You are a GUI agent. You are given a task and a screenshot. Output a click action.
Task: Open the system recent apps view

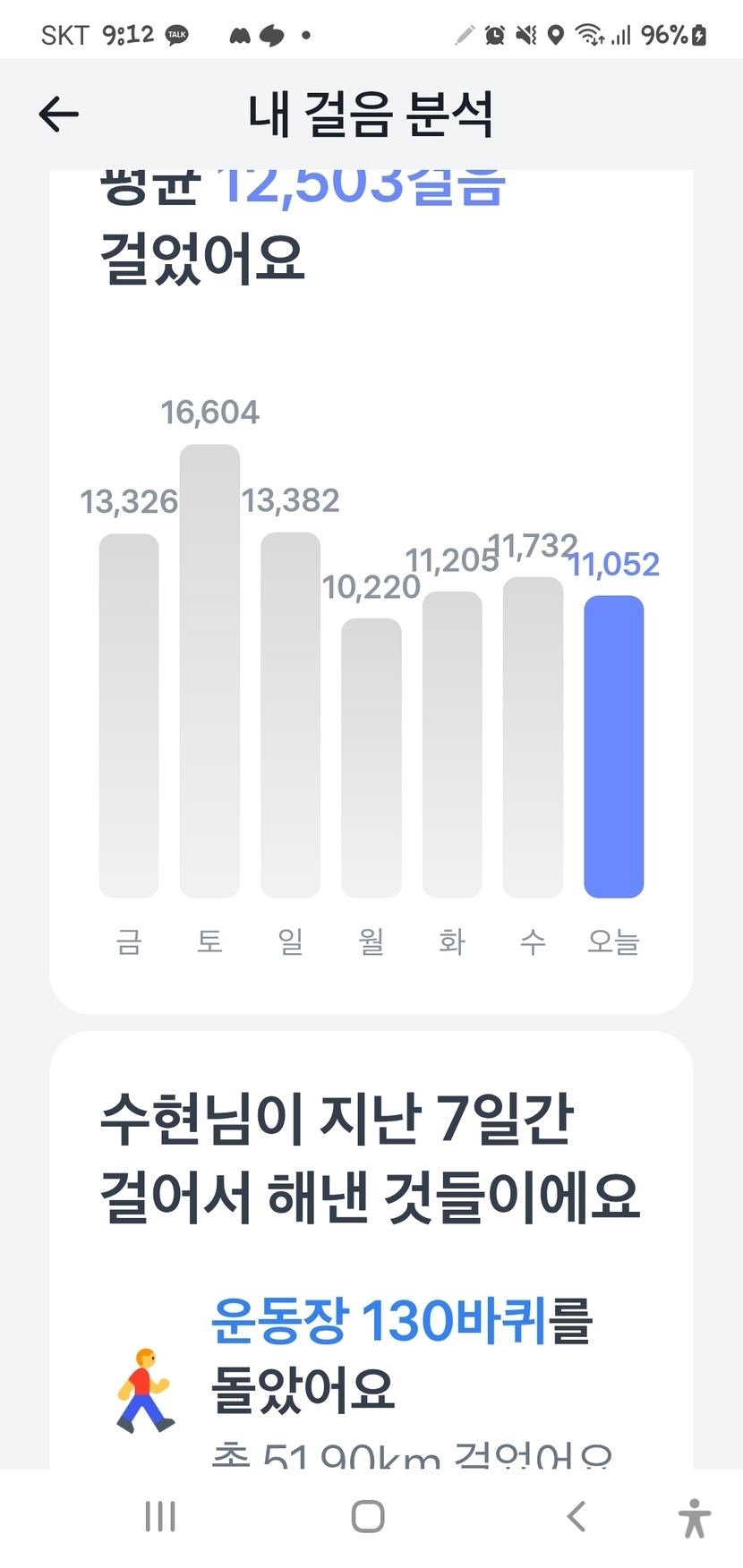(160, 1516)
